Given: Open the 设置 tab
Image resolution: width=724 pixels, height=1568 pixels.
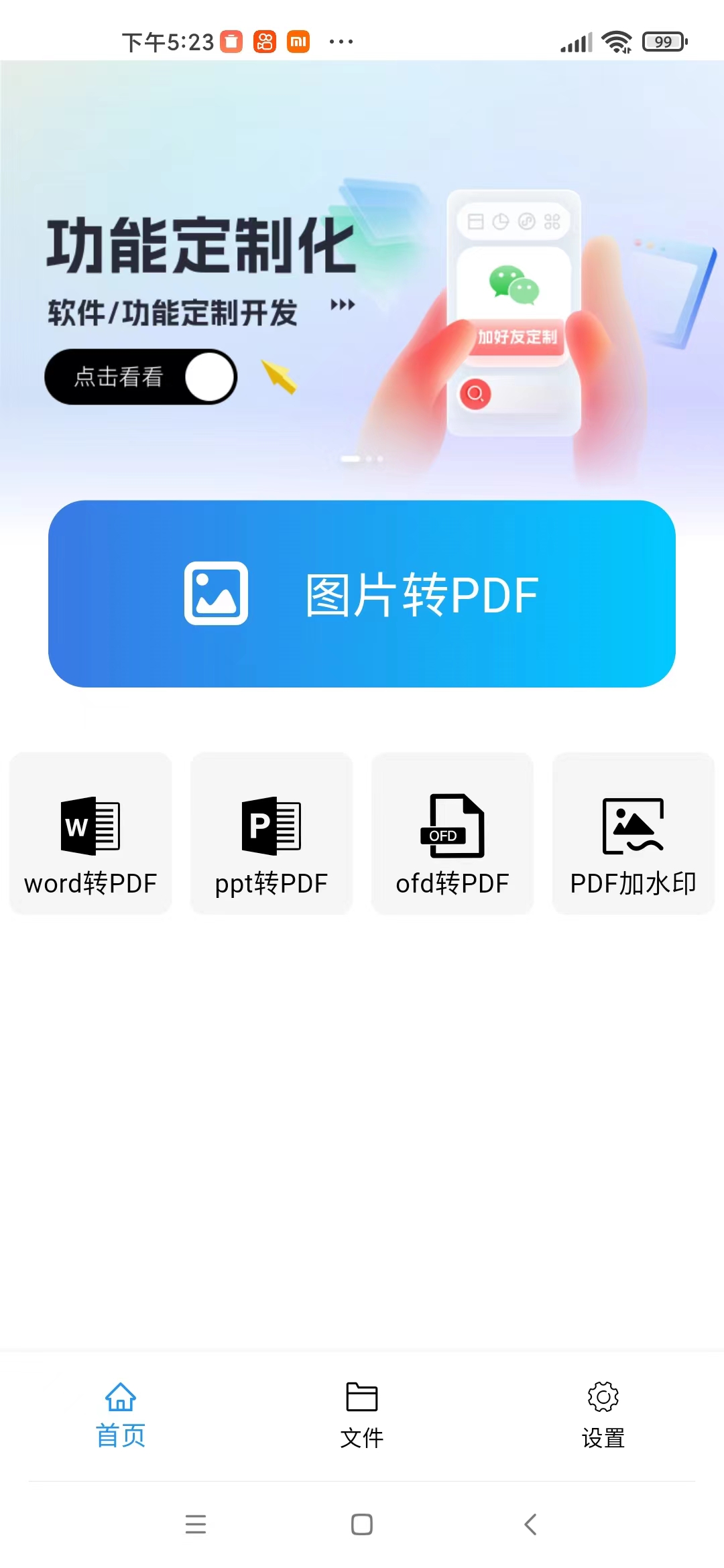Looking at the screenshot, I should click(603, 1415).
